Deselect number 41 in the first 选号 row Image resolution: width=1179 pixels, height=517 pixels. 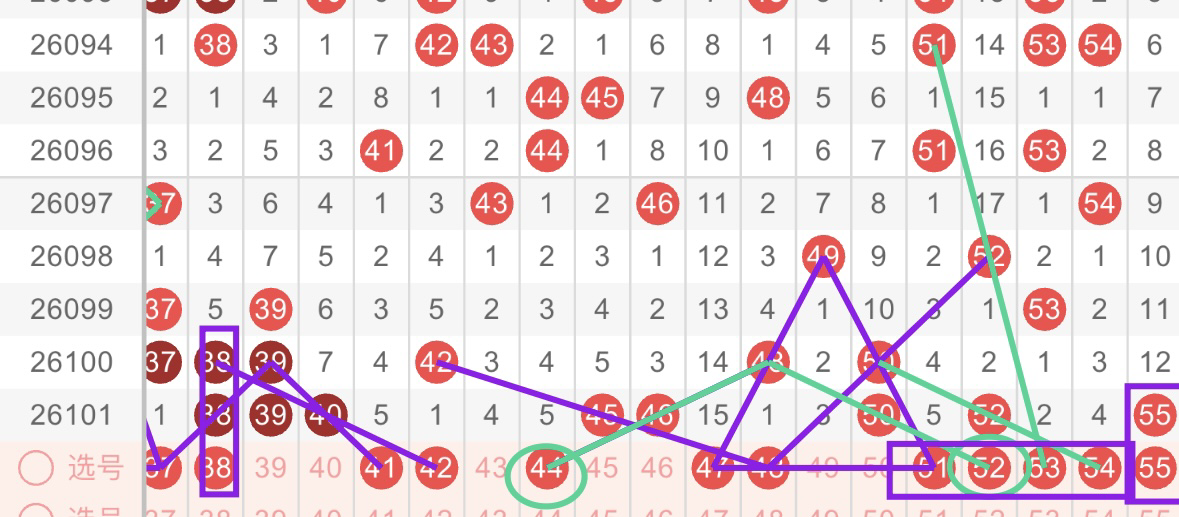[381, 467]
